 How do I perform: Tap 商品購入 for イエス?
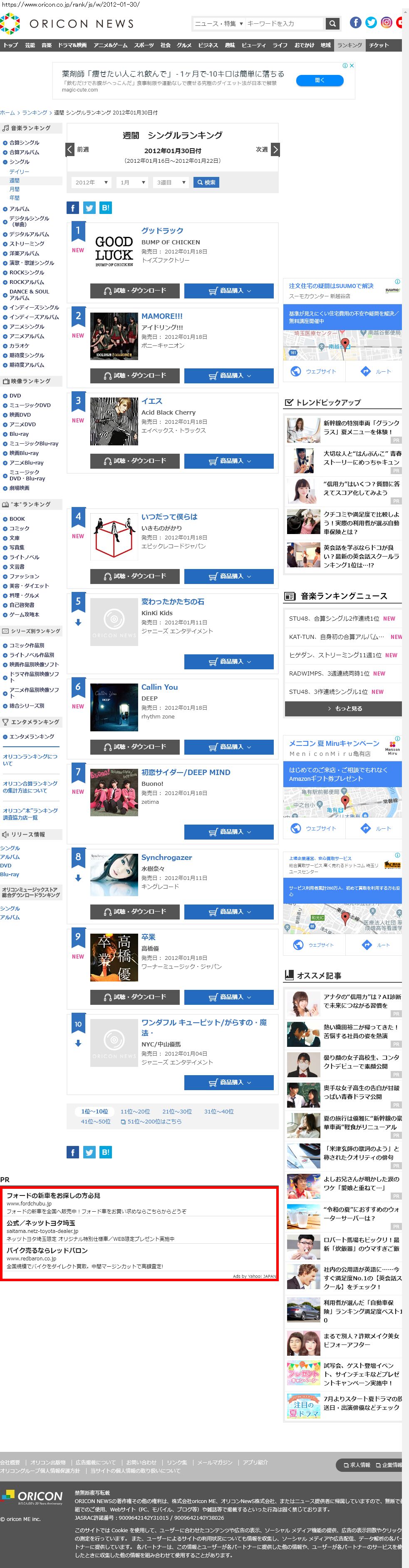229,461
